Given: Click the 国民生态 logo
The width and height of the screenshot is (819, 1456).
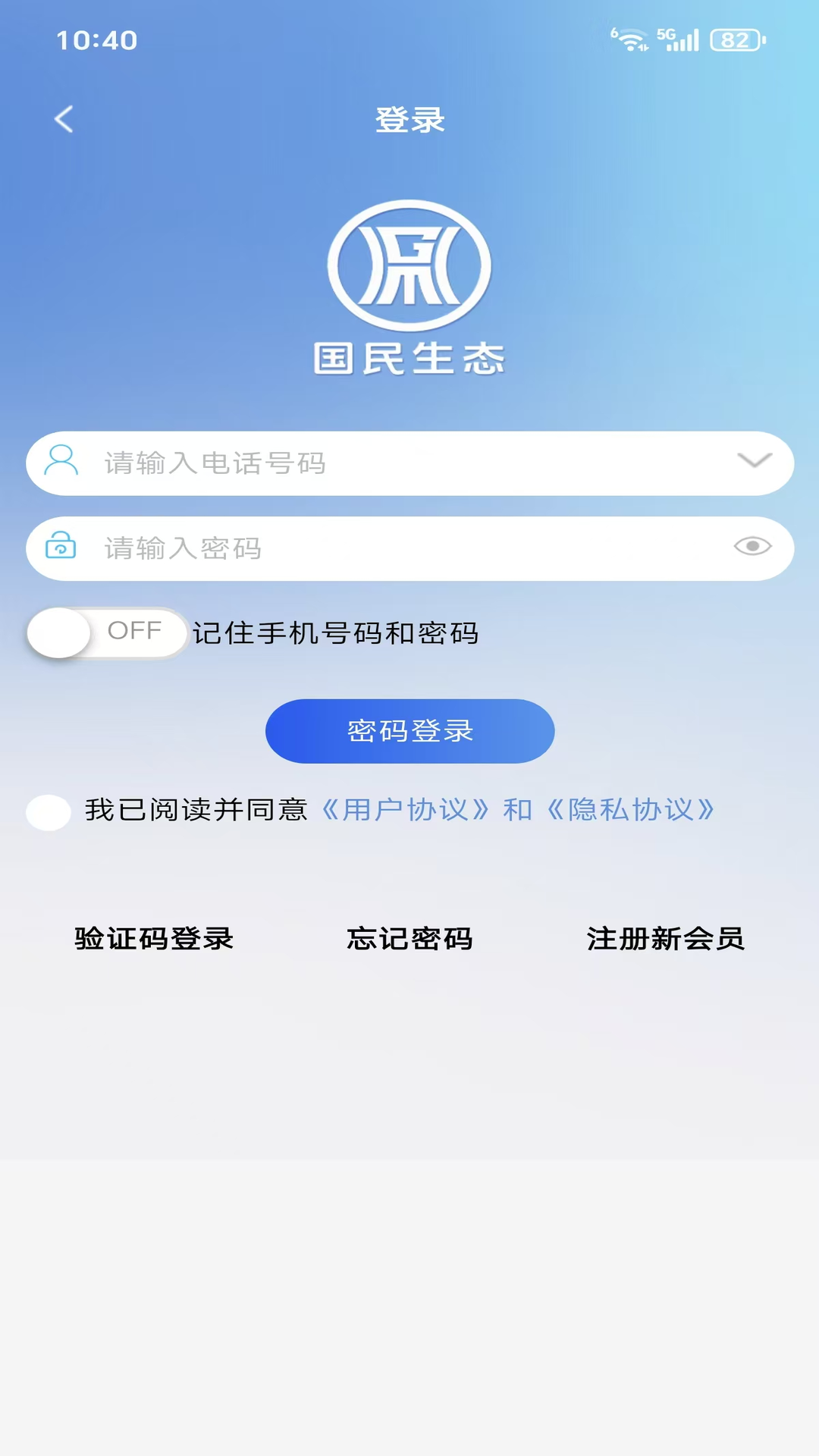Looking at the screenshot, I should (409, 288).
